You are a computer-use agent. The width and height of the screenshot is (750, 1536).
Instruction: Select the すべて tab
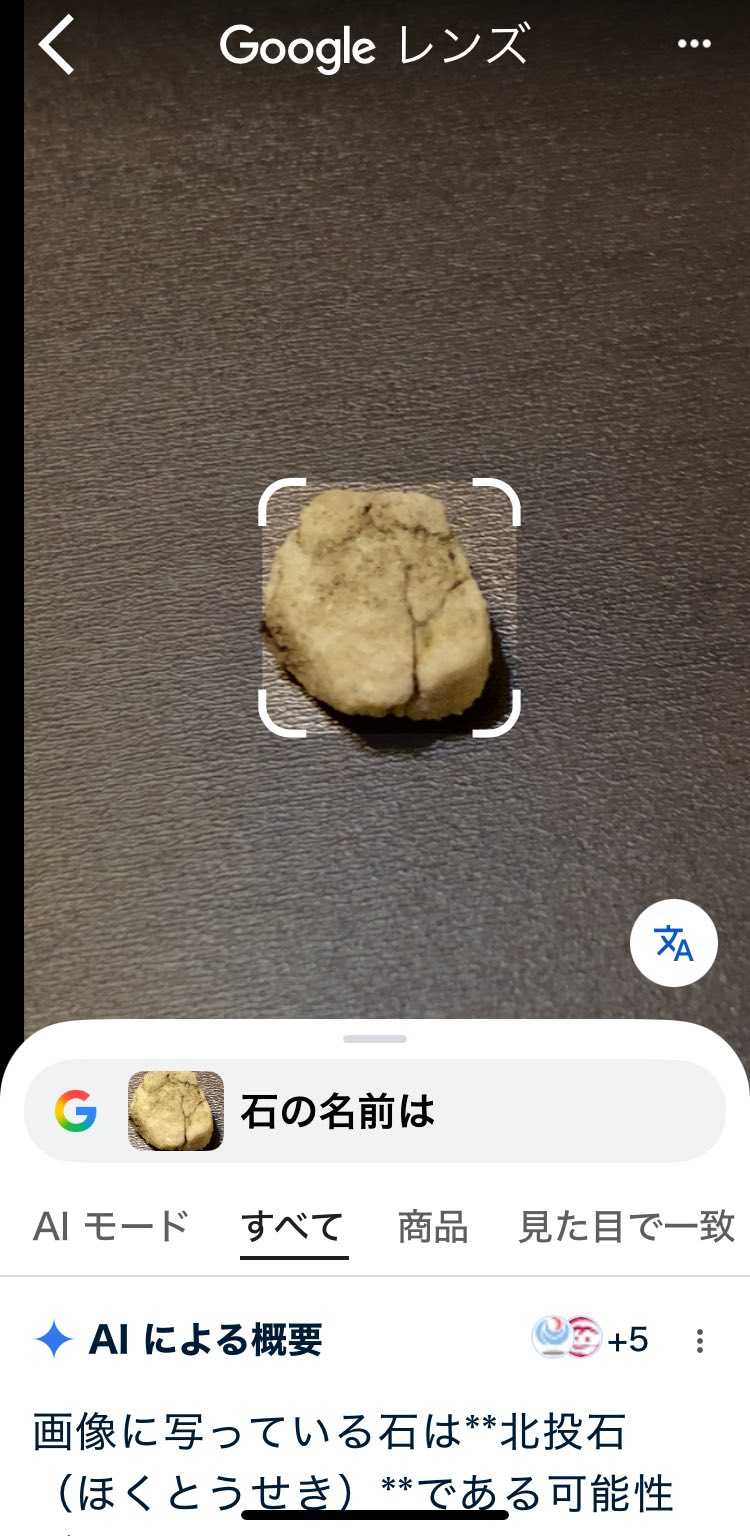point(294,1226)
